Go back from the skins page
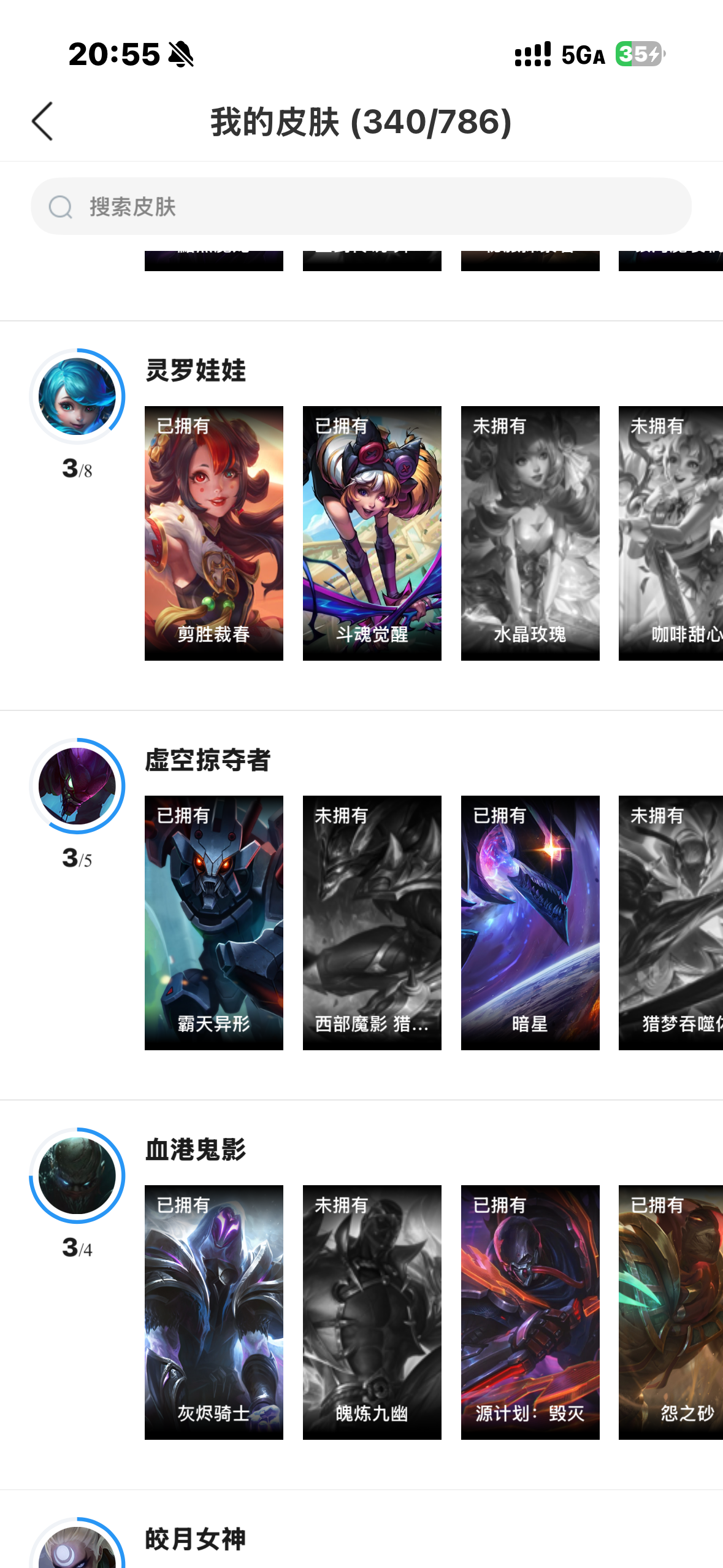Viewport: 723px width, 1568px height. click(43, 121)
